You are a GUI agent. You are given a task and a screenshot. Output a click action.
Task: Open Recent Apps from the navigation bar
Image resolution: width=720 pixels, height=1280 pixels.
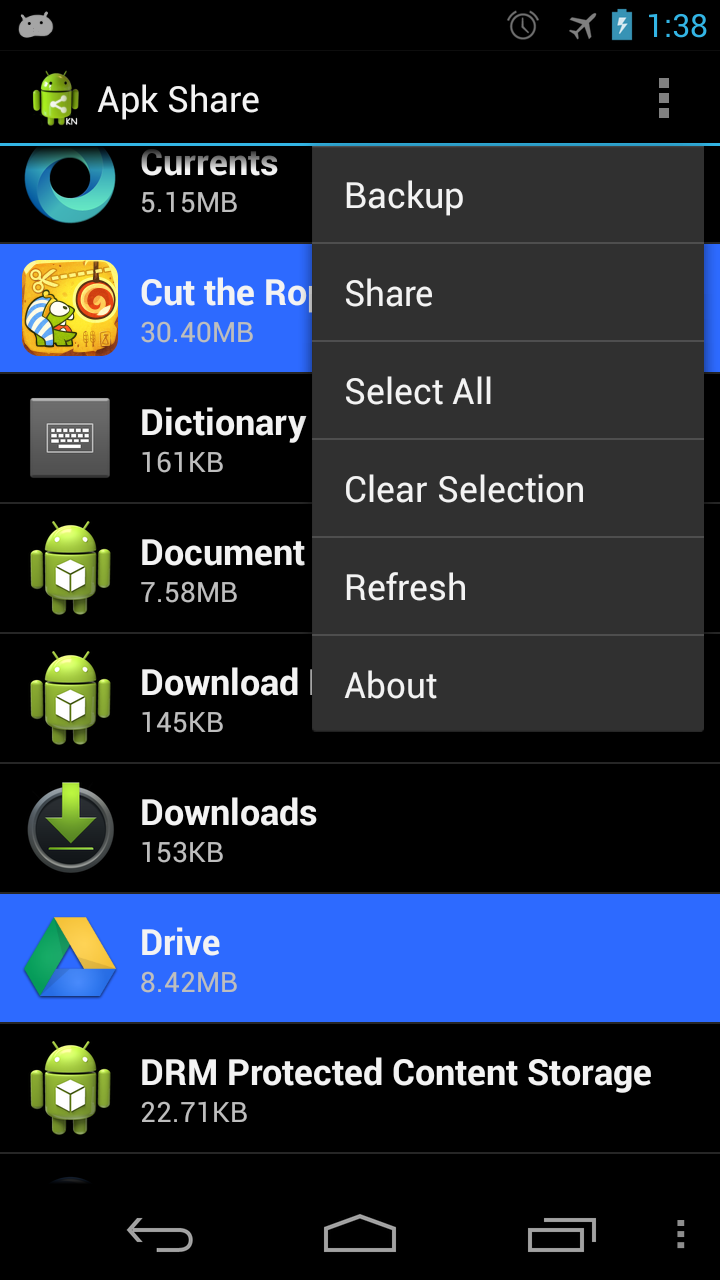click(x=561, y=1234)
